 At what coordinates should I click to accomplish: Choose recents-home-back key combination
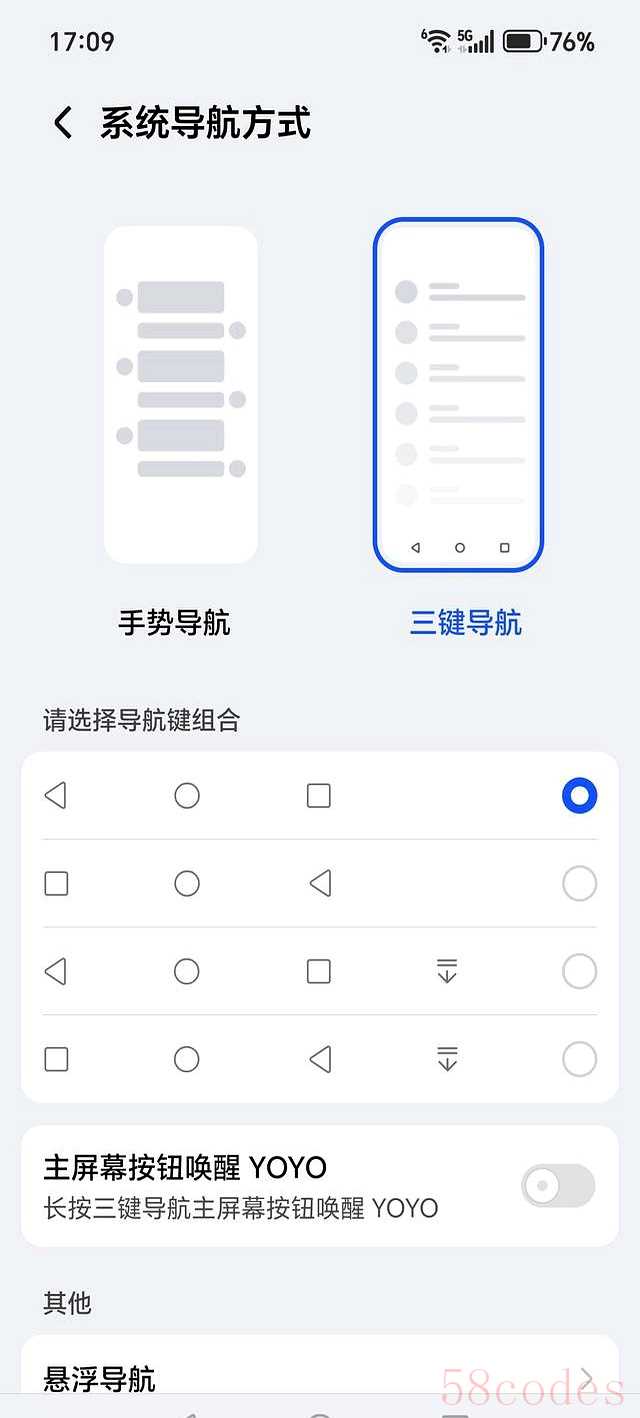[579, 884]
